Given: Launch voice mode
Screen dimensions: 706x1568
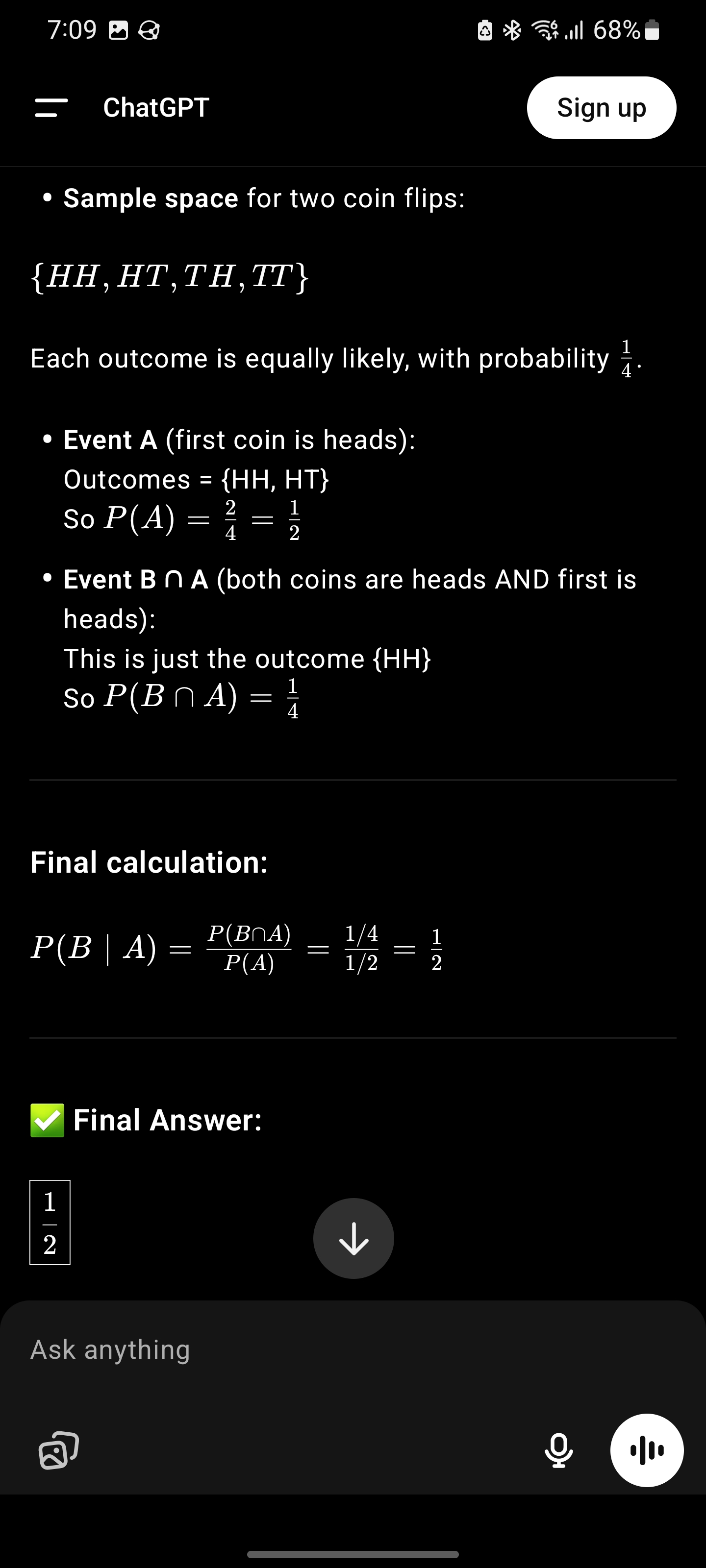Looking at the screenshot, I should [x=647, y=1450].
